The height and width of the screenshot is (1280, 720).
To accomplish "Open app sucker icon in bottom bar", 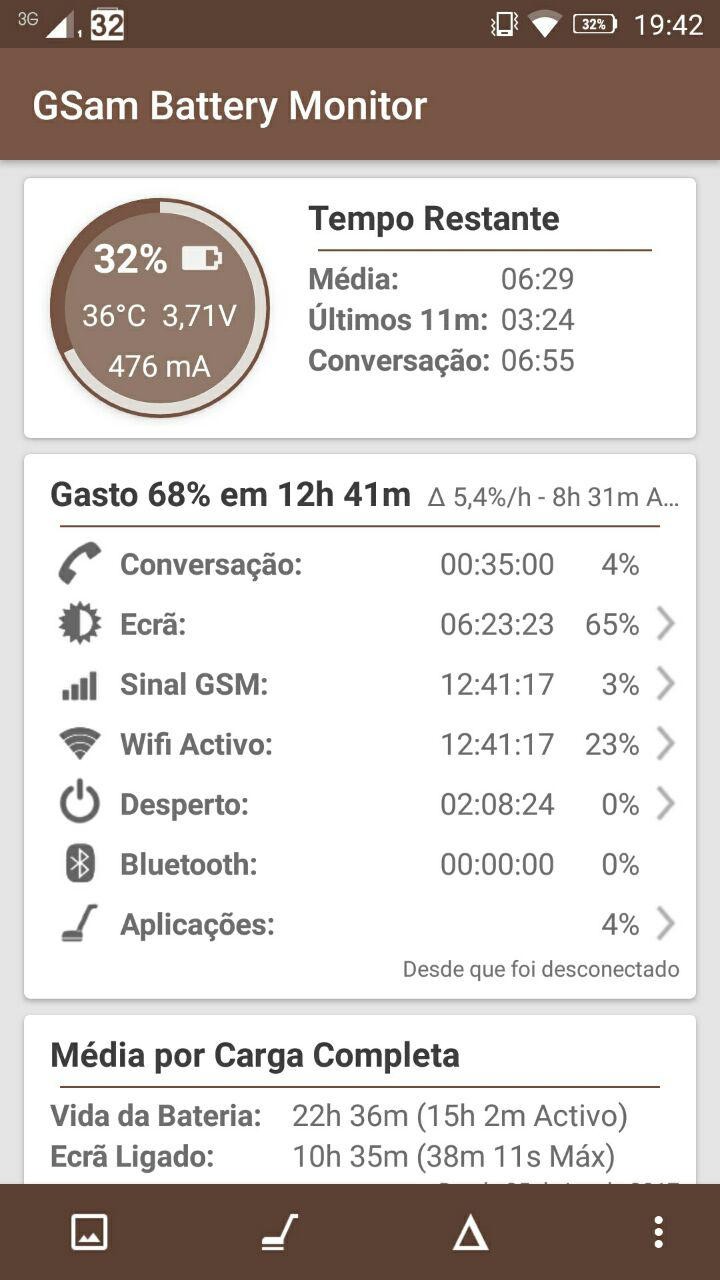I will 279,1232.
